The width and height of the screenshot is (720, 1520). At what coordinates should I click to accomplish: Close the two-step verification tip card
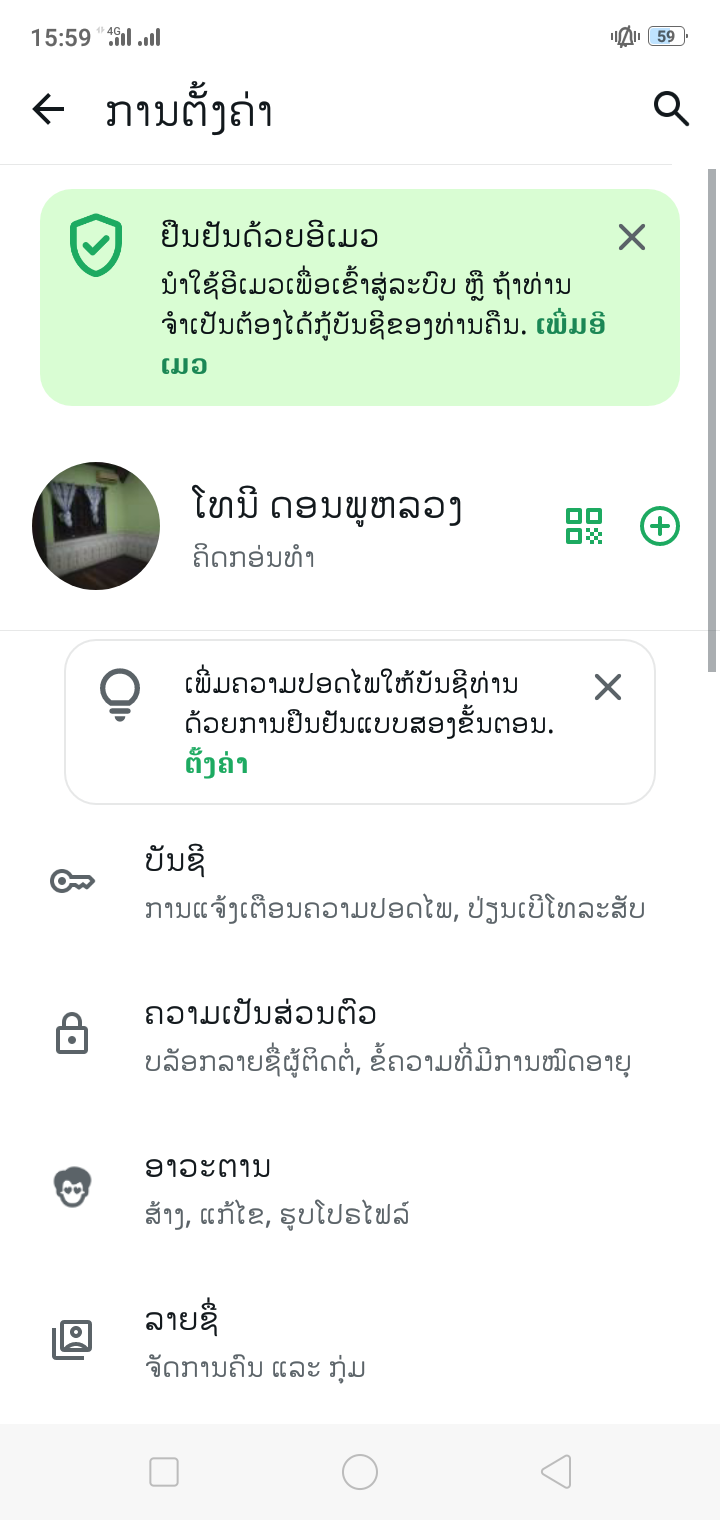608,687
